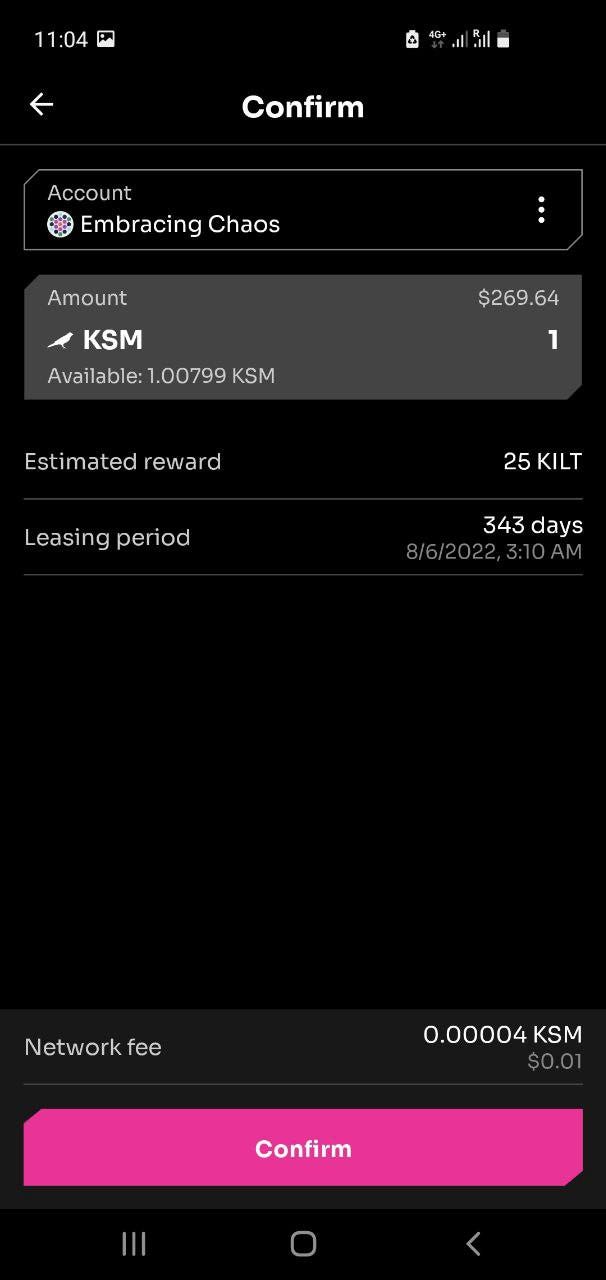The height and width of the screenshot is (1280, 606).
Task: Go back from the Confirm screen
Action: tap(41, 104)
